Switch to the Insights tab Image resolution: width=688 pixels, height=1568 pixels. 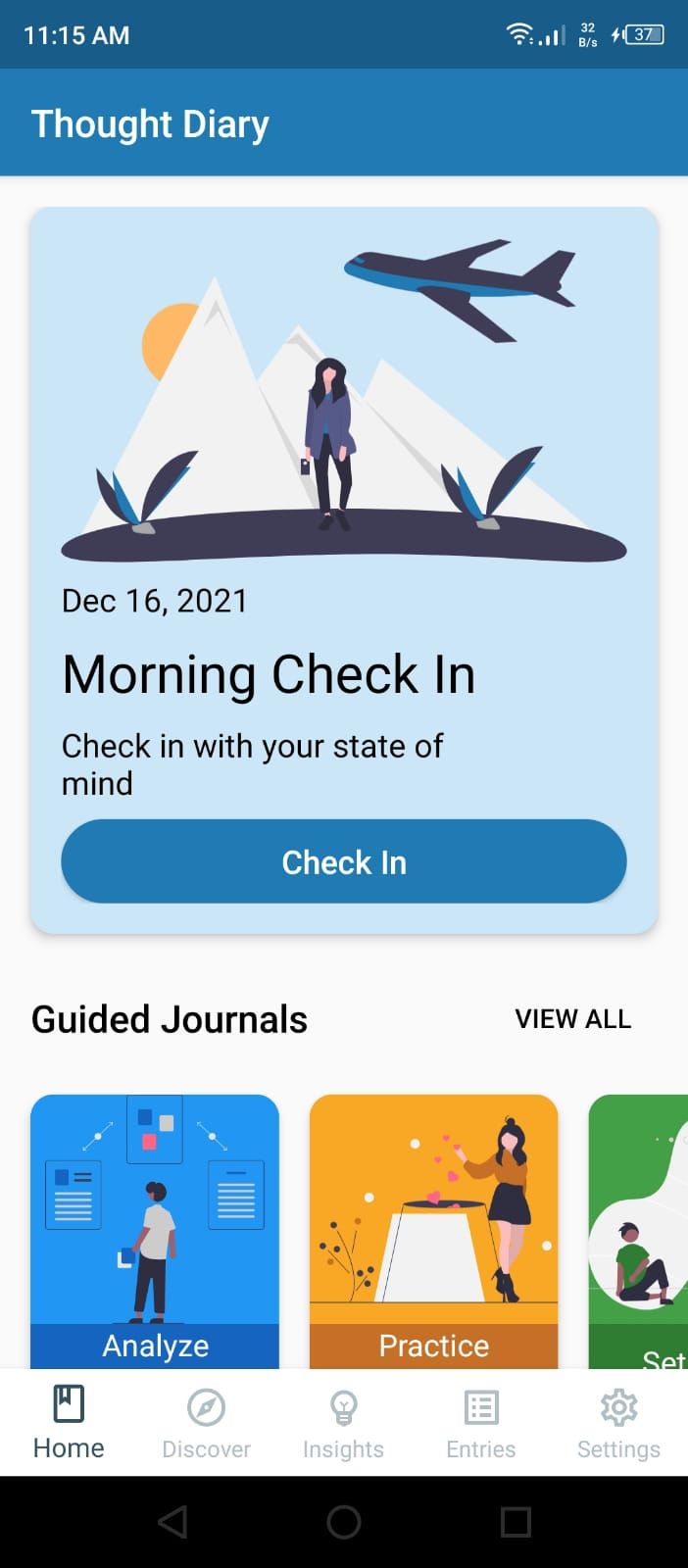pos(343,1423)
